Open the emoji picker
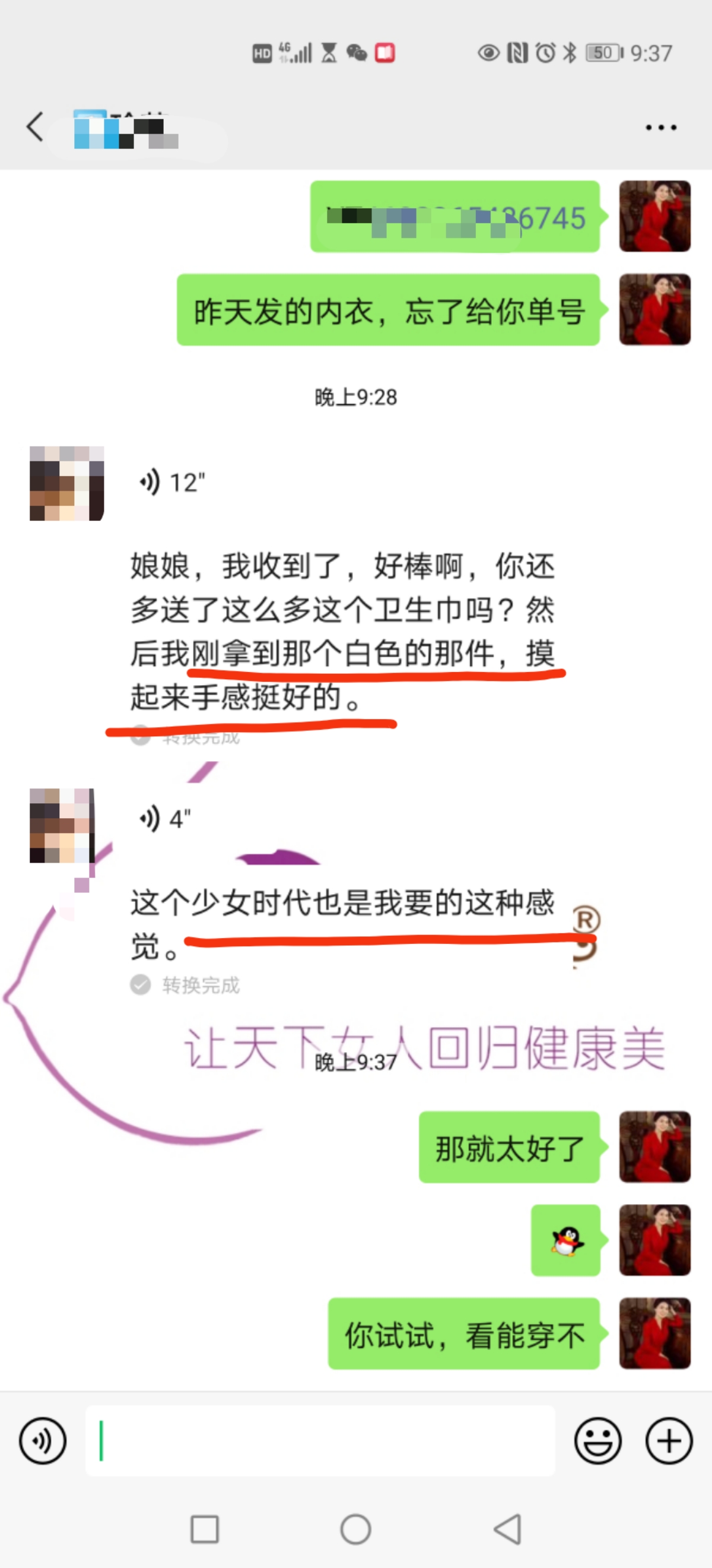The image size is (712, 1568). pos(597,1441)
